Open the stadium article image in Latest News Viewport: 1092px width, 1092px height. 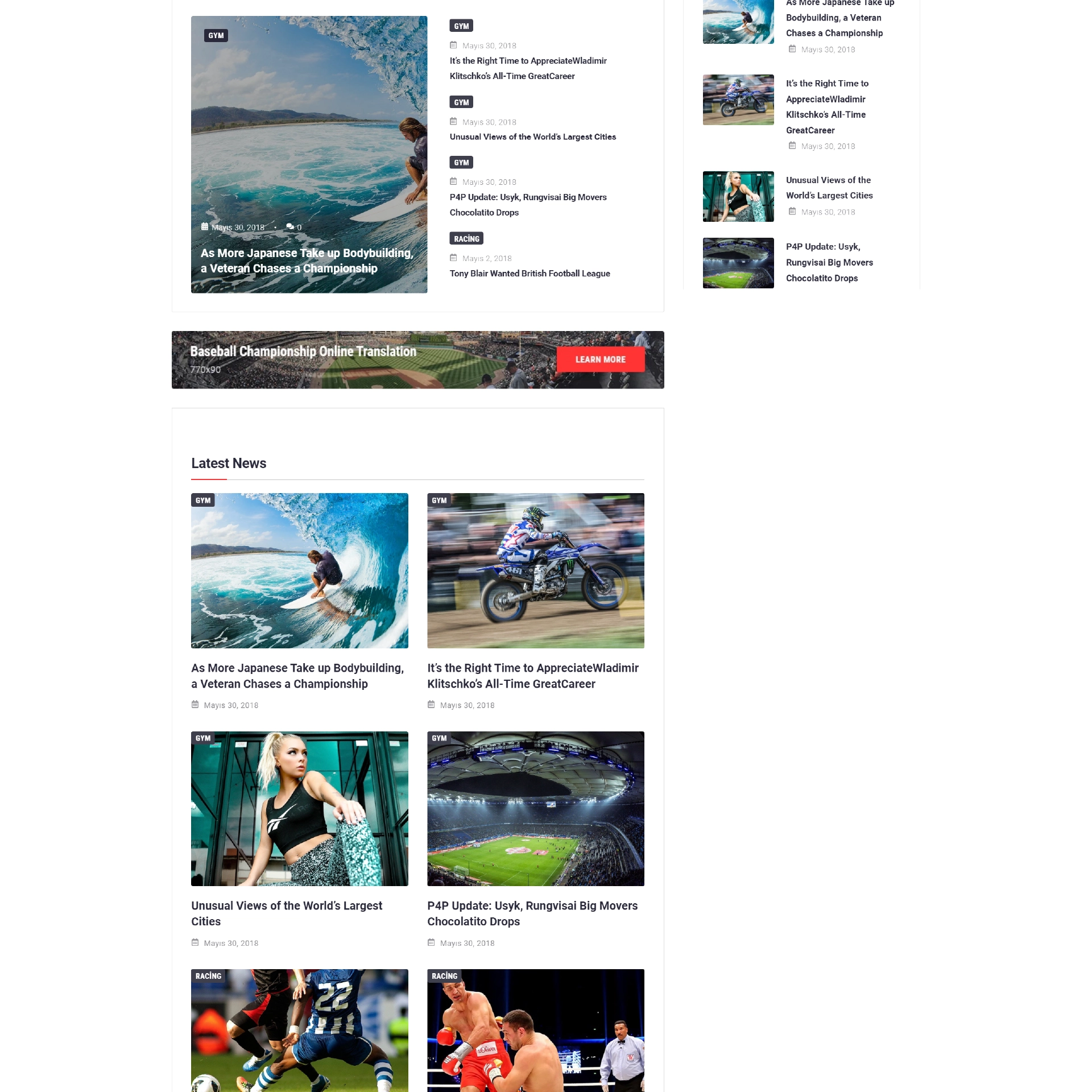pyautogui.click(x=535, y=808)
